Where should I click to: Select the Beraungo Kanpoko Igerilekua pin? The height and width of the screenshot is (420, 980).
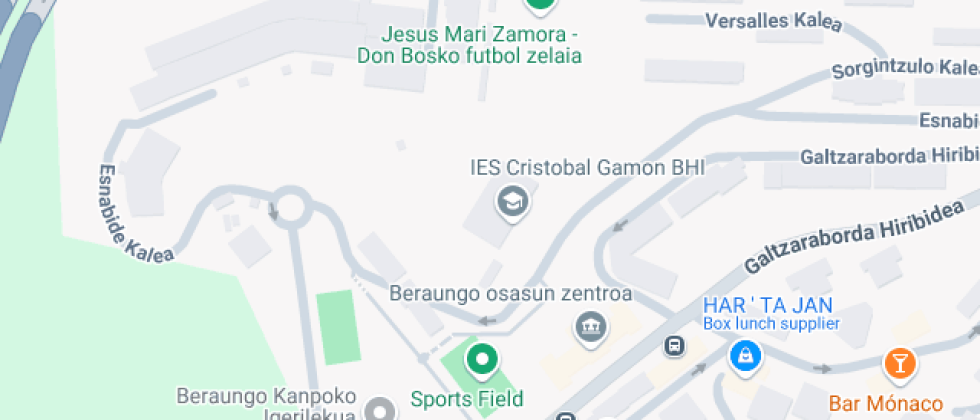pyautogui.click(x=379, y=409)
